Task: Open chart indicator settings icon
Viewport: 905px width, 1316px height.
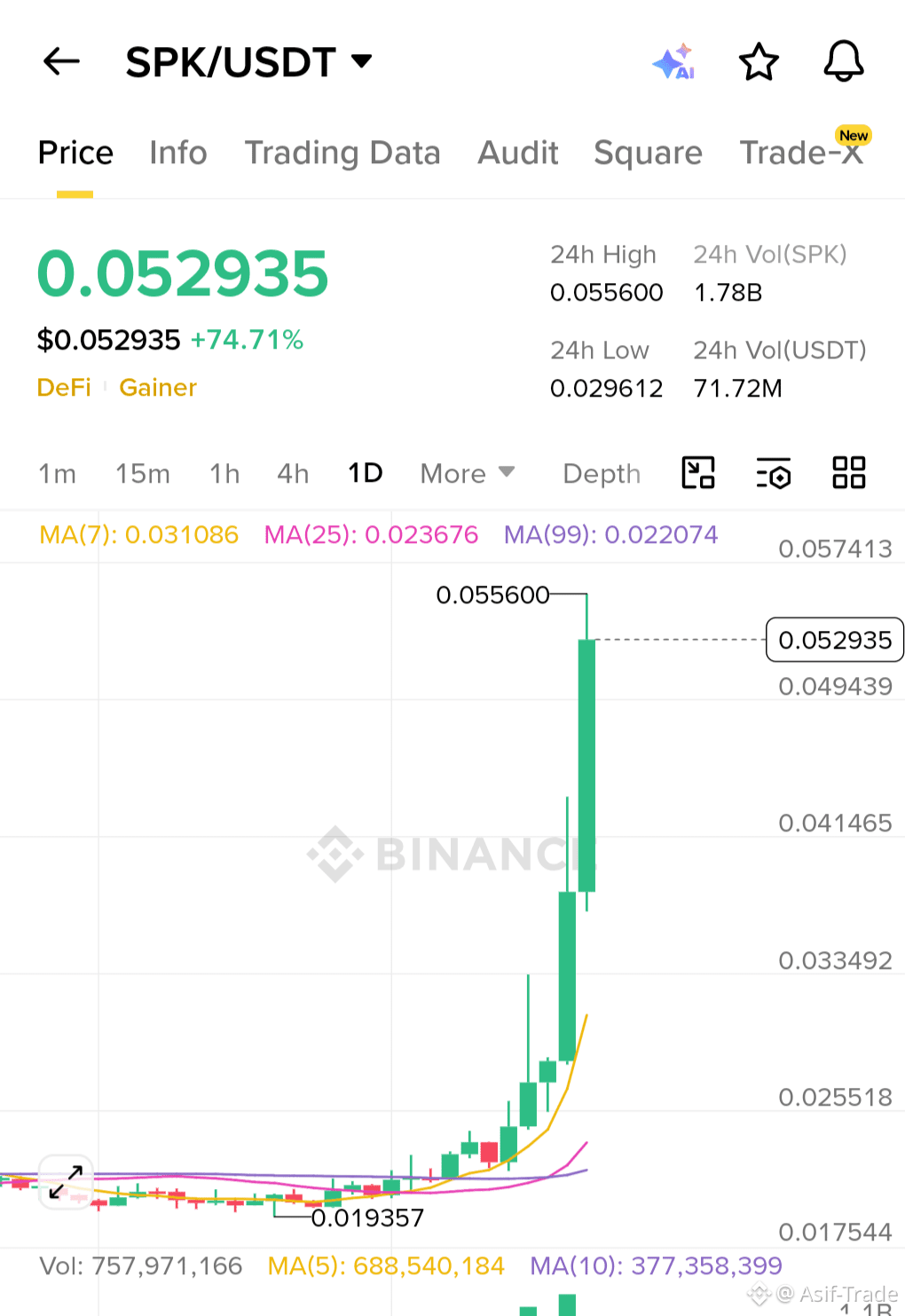Action: (774, 473)
